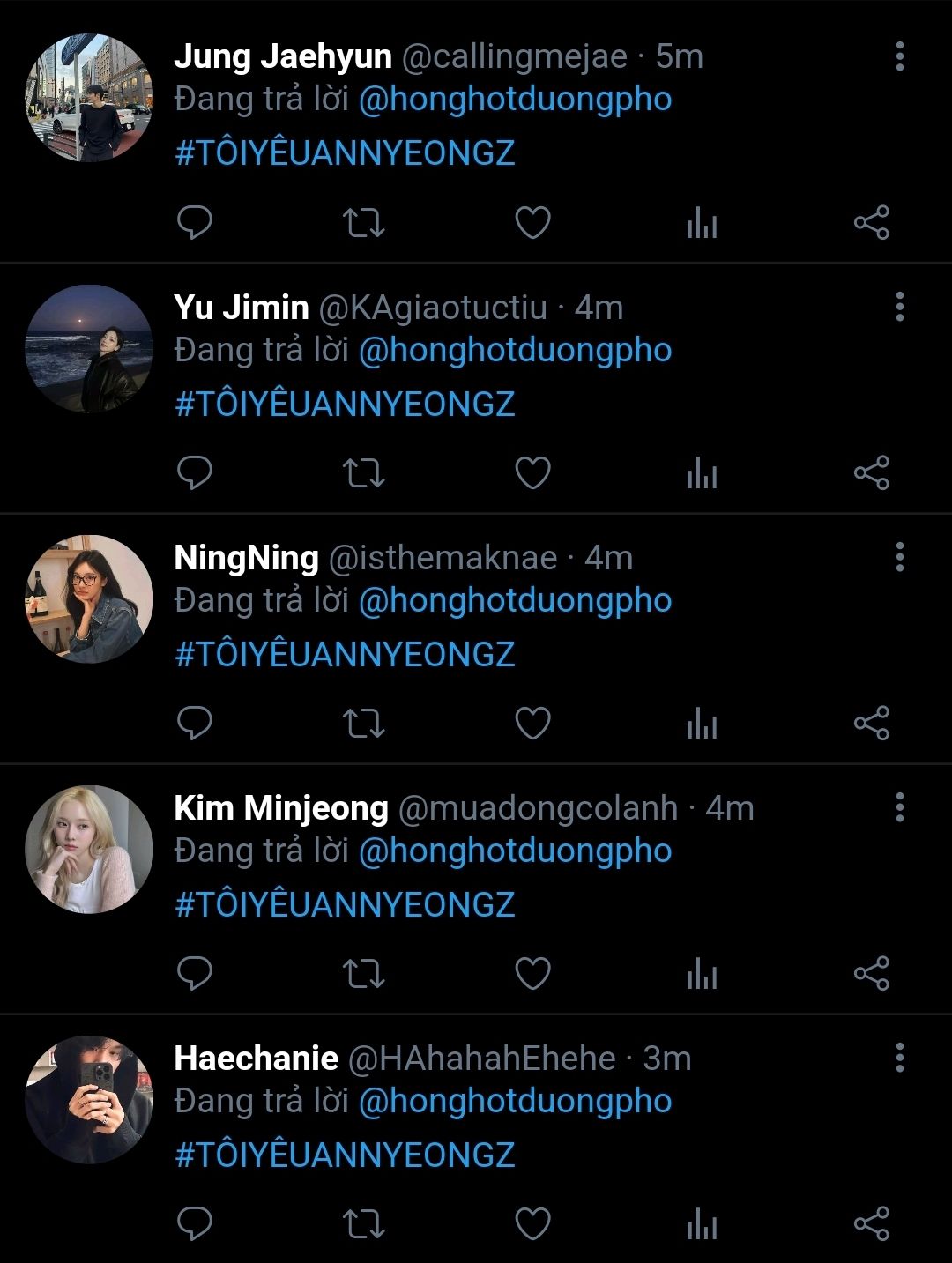This screenshot has width=952, height=1263.
Task: Open Kim Minjeong's profile picture
Action: (x=89, y=850)
